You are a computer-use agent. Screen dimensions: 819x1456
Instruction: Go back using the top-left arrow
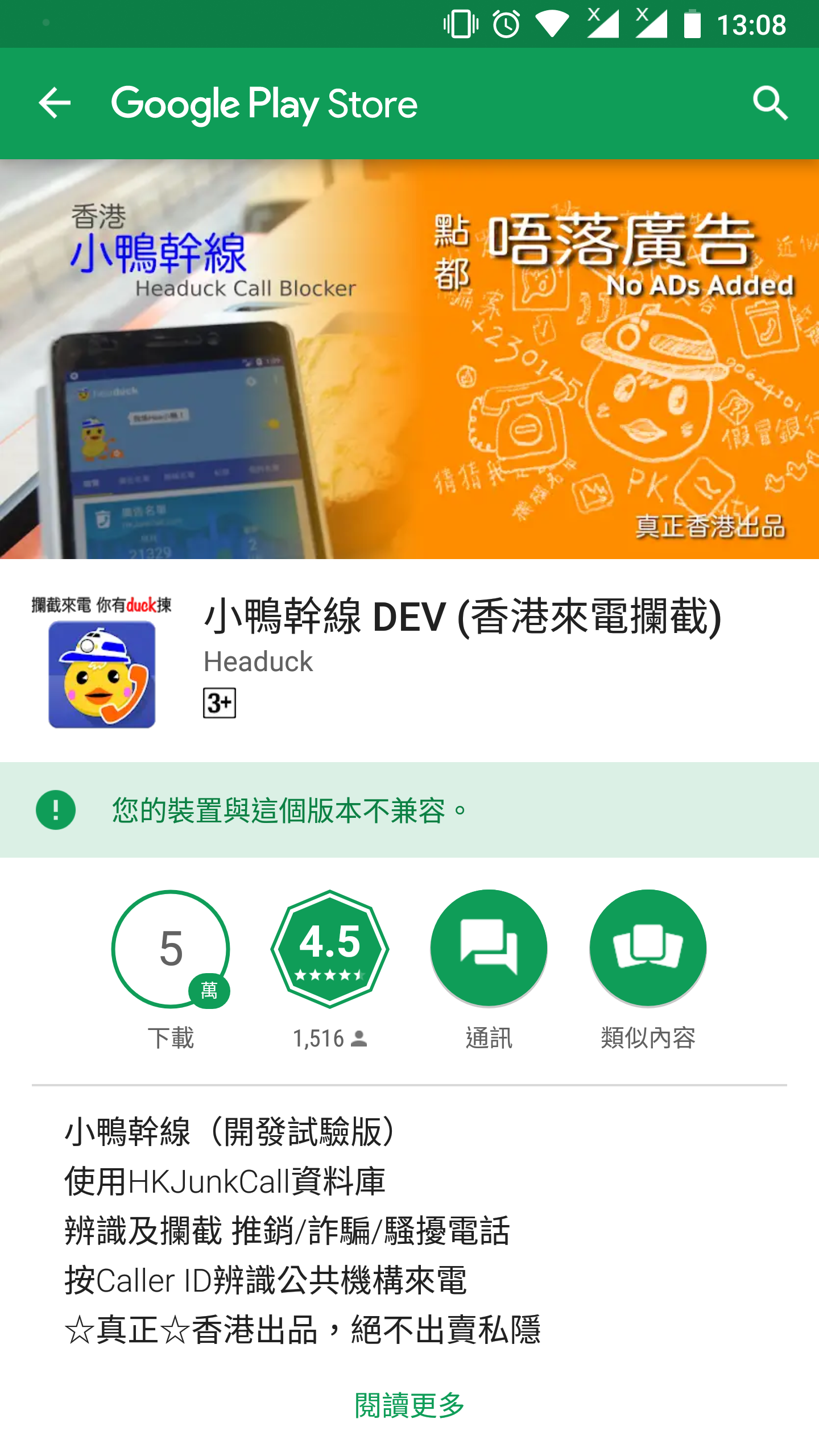[55, 104]
